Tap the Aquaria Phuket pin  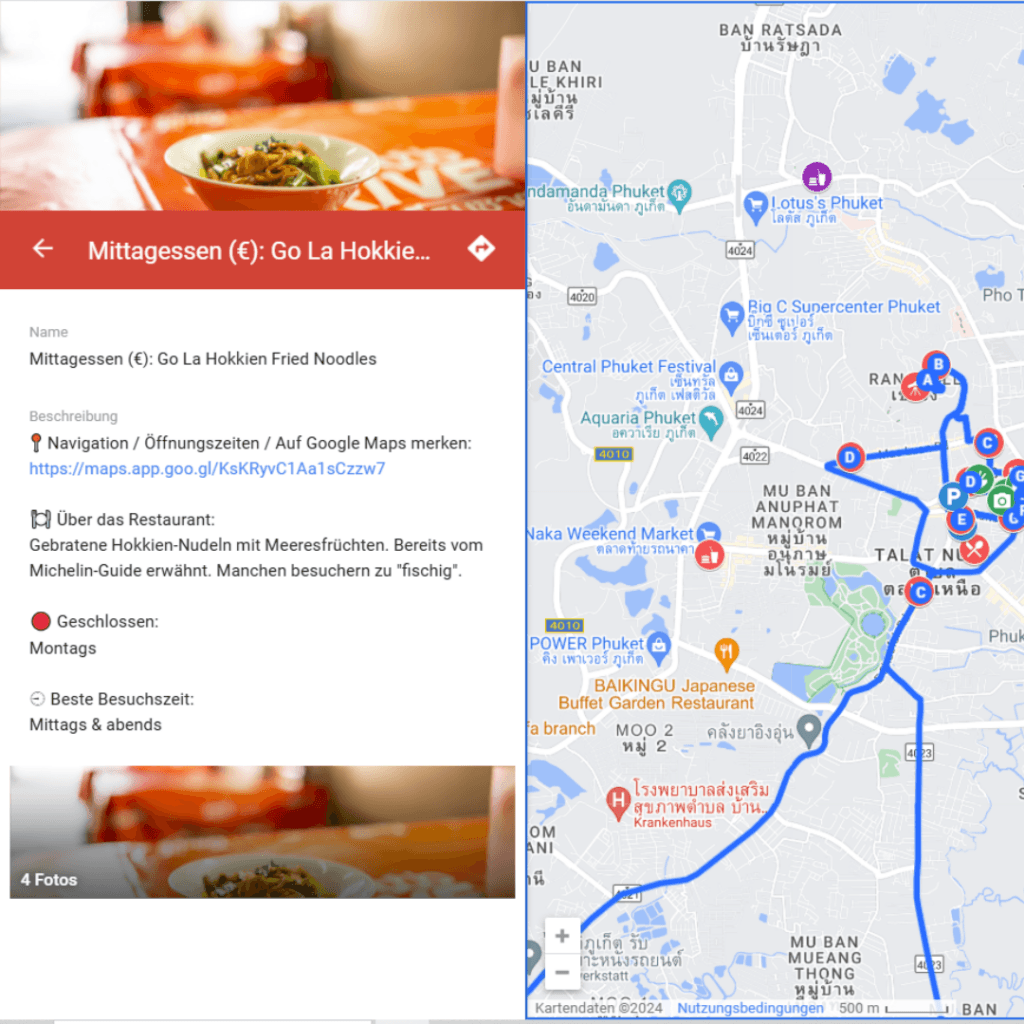pos(711,422)
